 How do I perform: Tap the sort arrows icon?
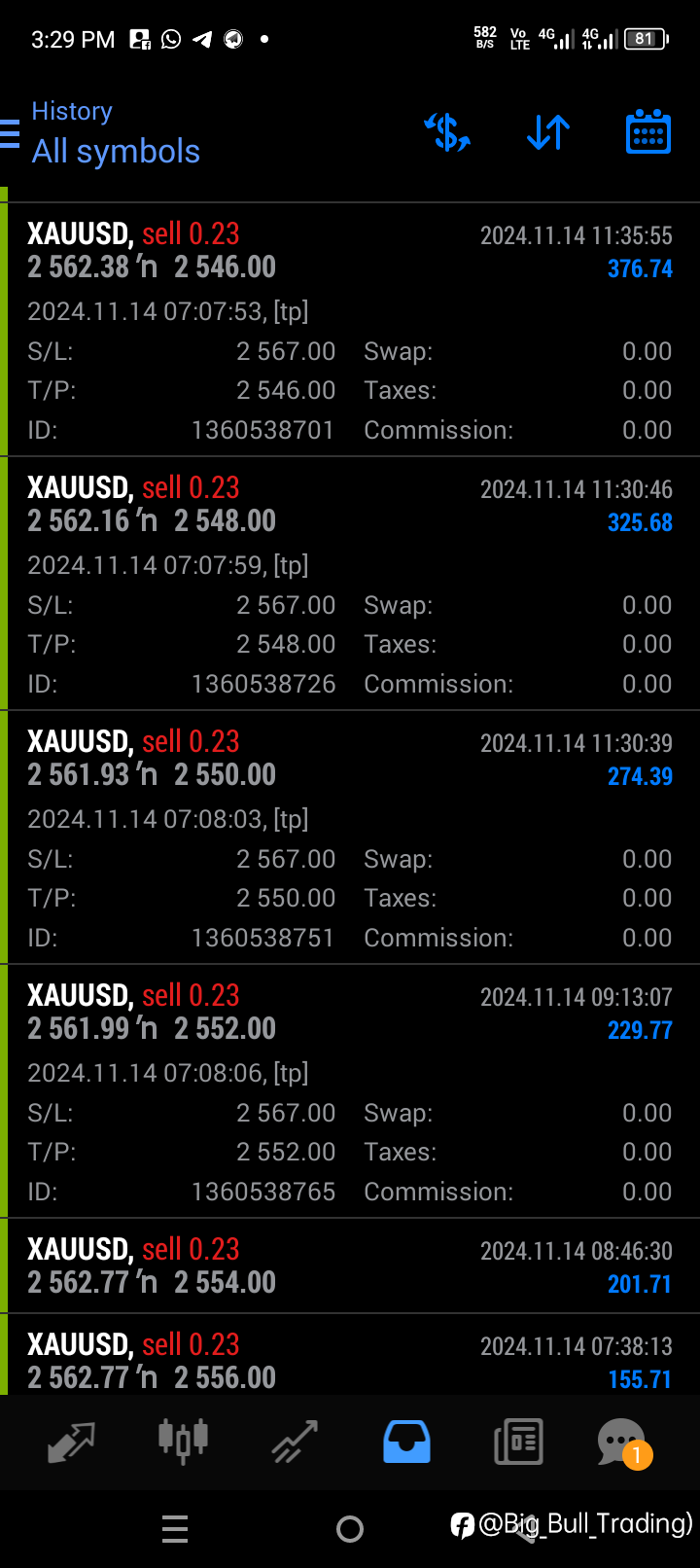click(x=548, y=132)
